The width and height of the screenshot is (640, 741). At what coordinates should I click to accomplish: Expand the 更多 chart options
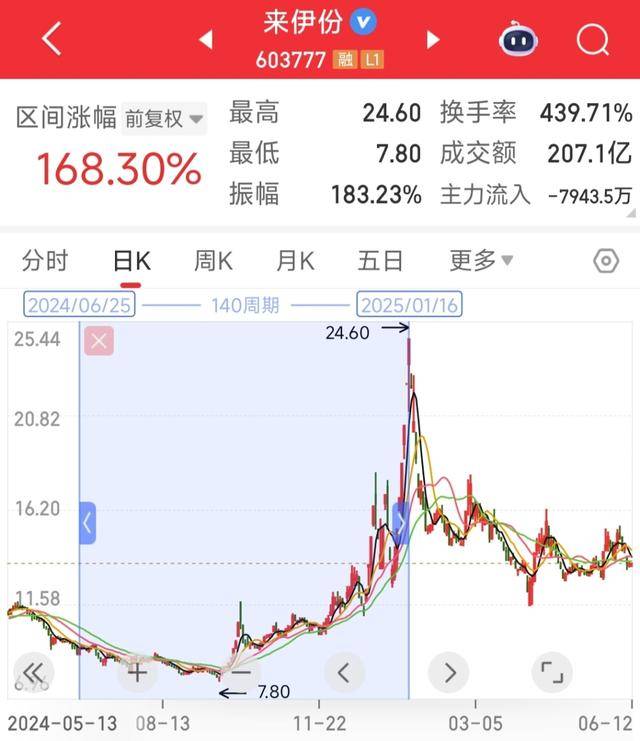(481, 261)
